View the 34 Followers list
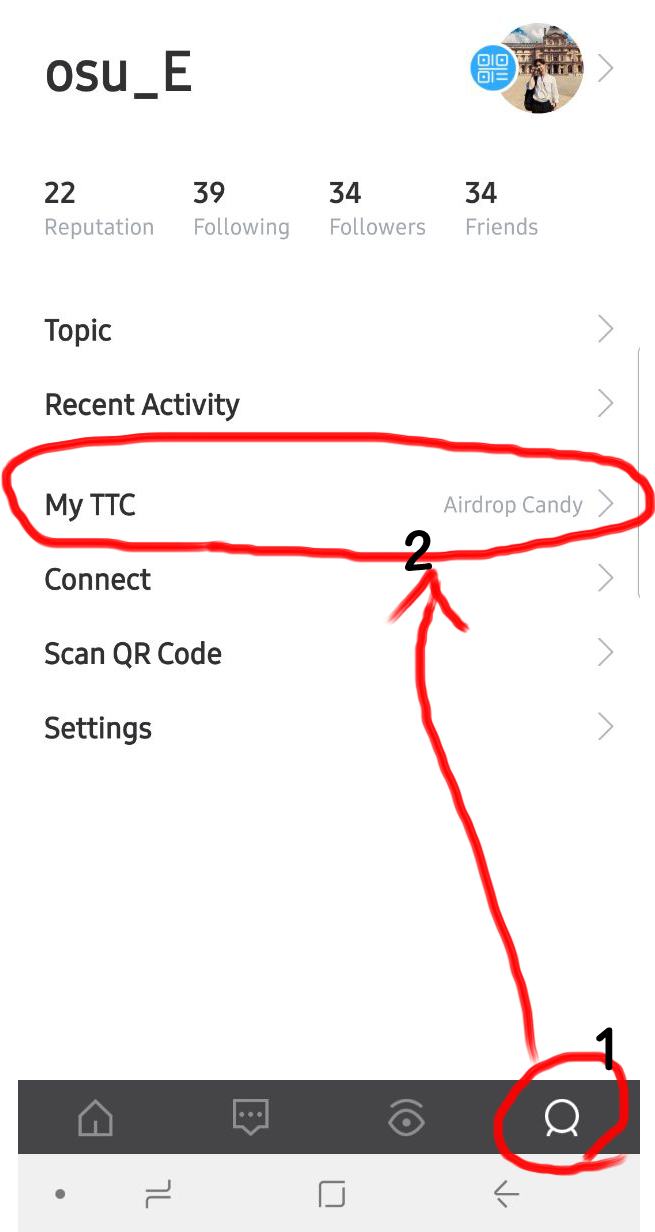The image size is (655, 1232). point(377,208)
